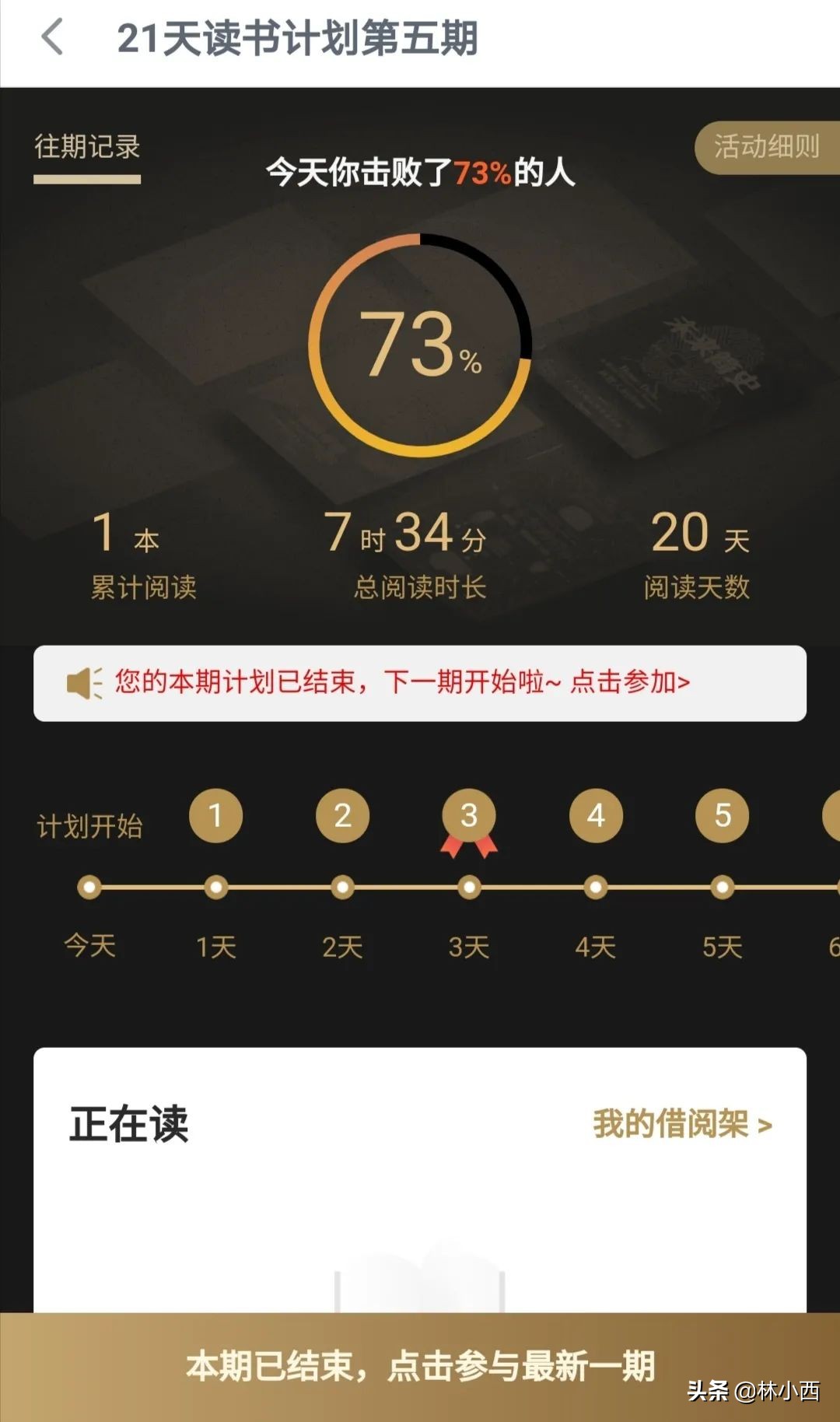Open 总阅读时长 statistics
Viewport: 840px width, 1422px height.
point(420,556)
